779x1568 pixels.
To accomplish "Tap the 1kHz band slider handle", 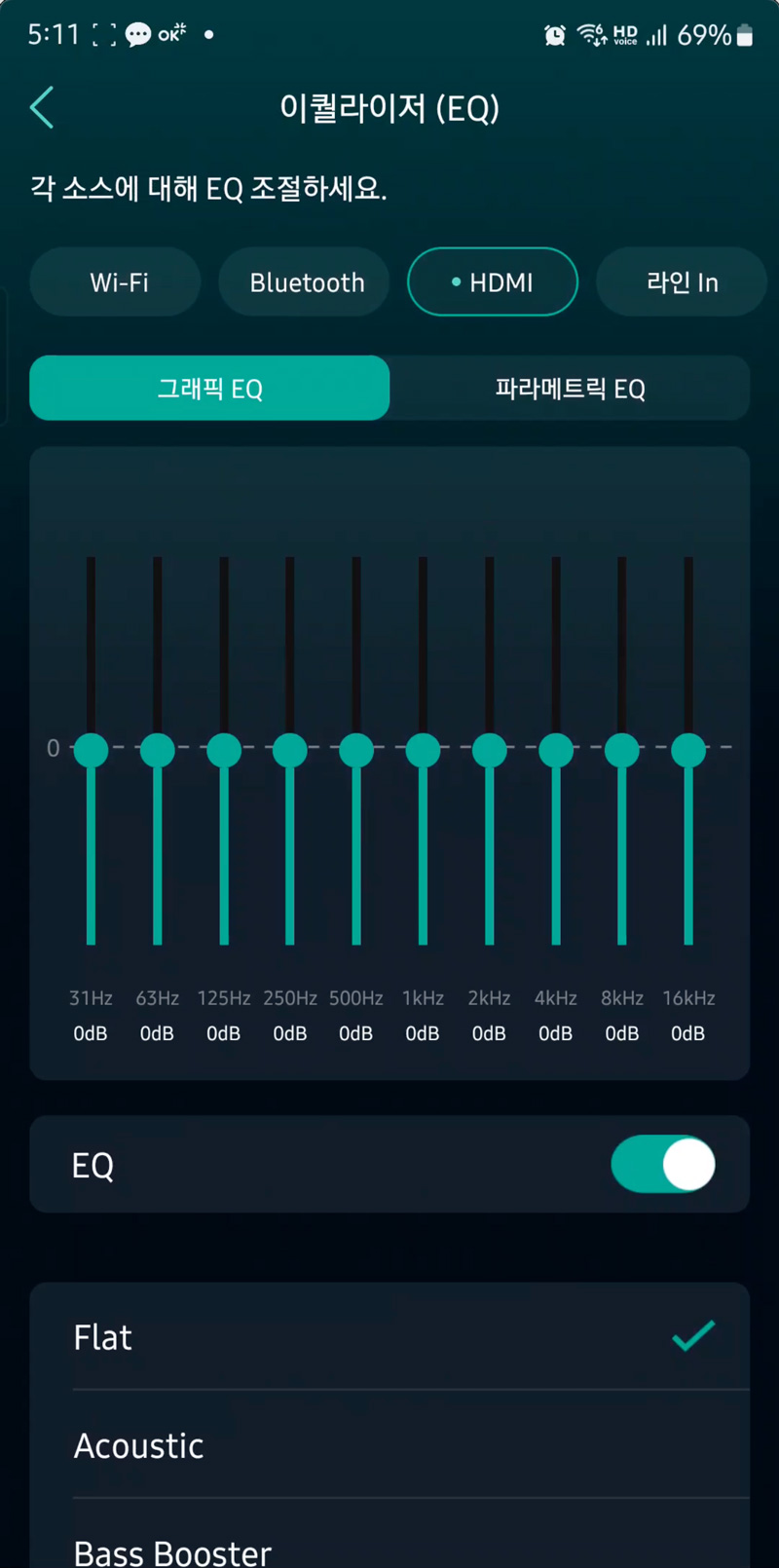I will [423, 750].
